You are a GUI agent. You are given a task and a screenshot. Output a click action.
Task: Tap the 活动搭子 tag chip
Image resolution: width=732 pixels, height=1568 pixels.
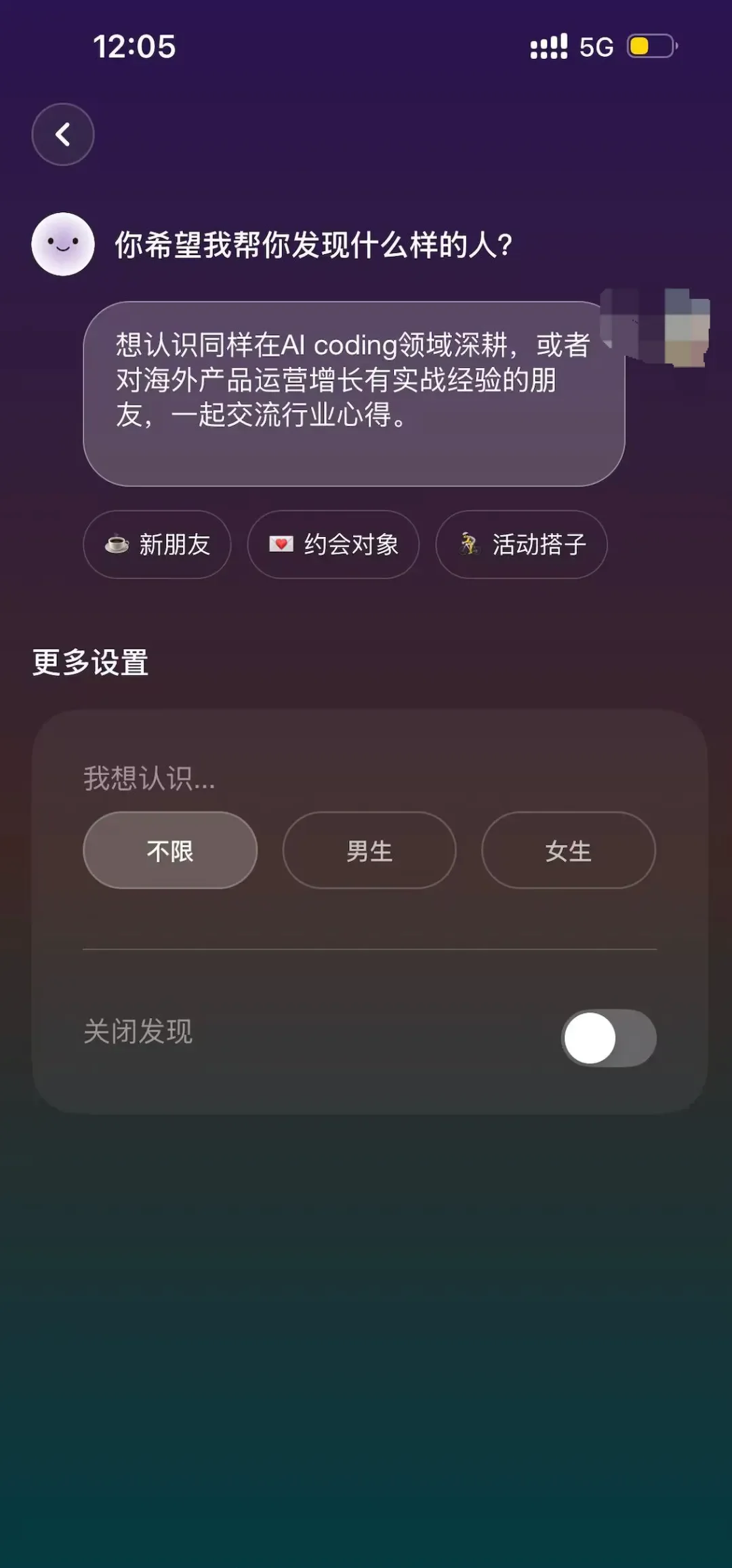click(x=521, y=544)
